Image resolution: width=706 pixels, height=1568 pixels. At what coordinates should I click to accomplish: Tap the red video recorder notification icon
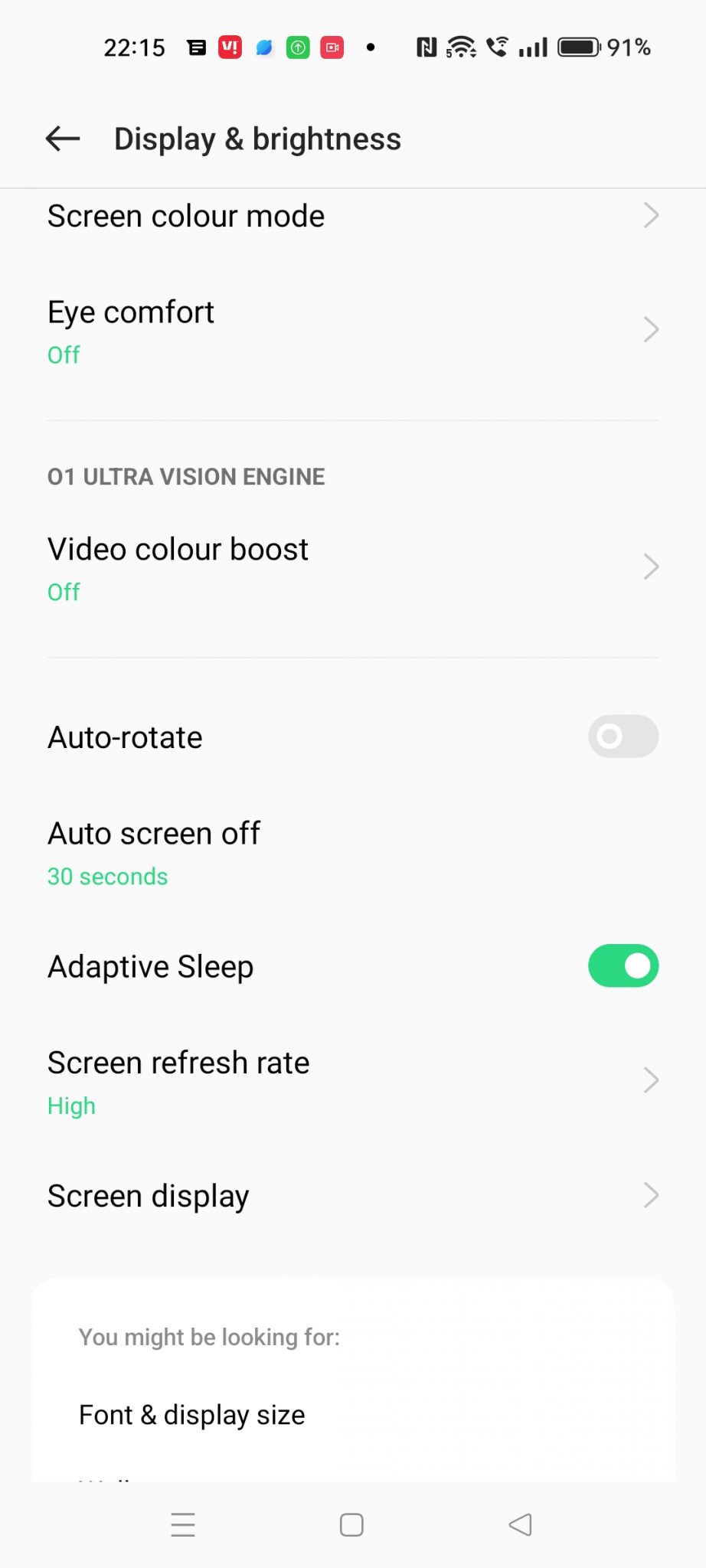coord(332,47)
